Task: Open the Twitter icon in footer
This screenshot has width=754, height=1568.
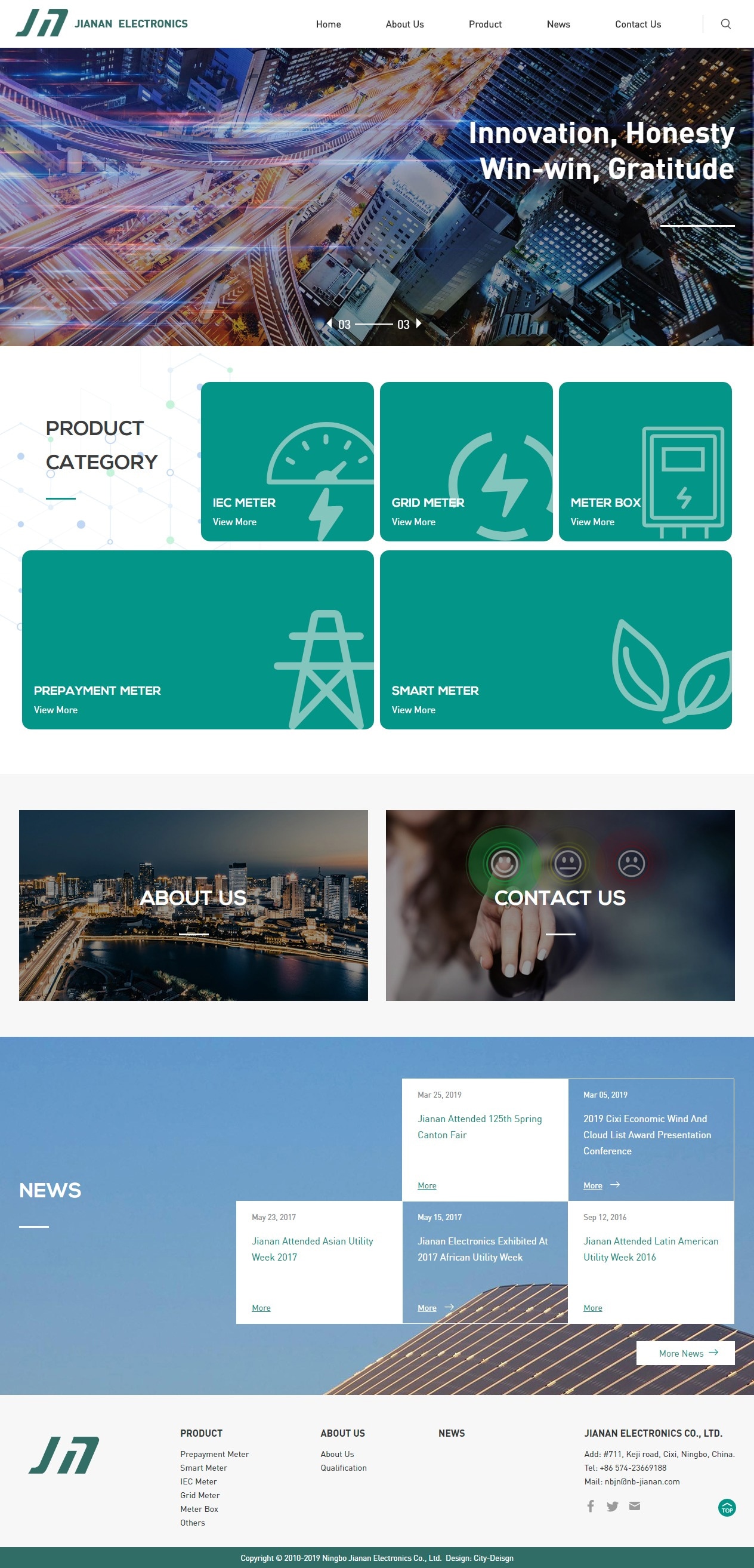Action: click(x=612, y=1506)
